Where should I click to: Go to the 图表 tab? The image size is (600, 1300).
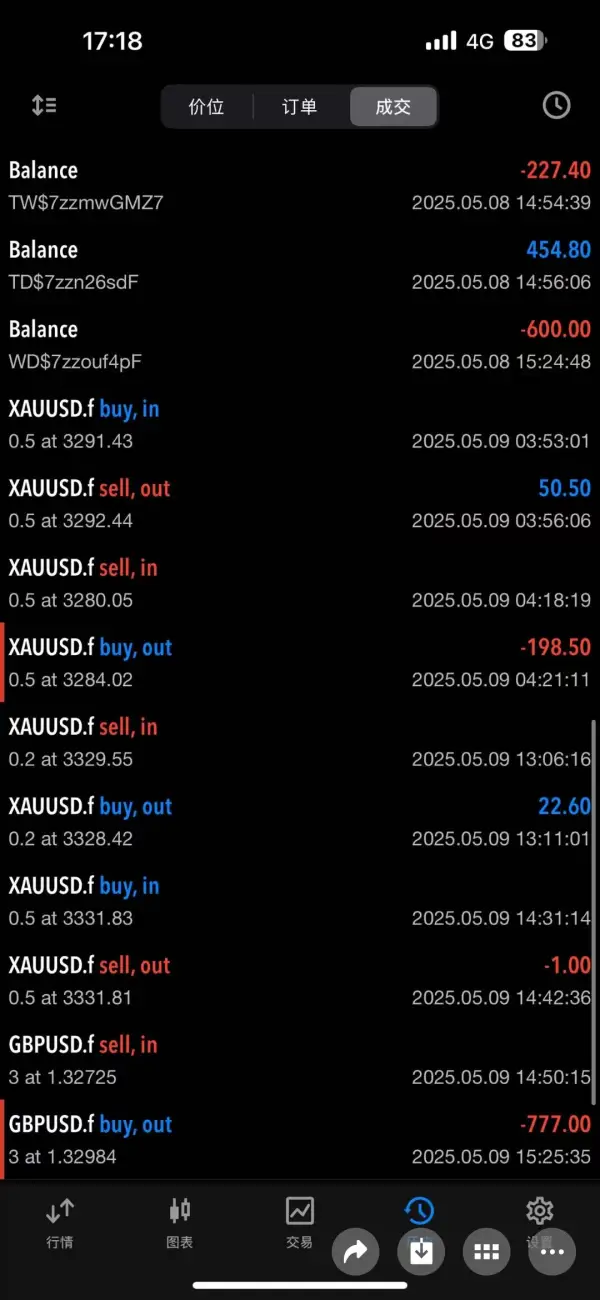click(x=180, y=1223)
